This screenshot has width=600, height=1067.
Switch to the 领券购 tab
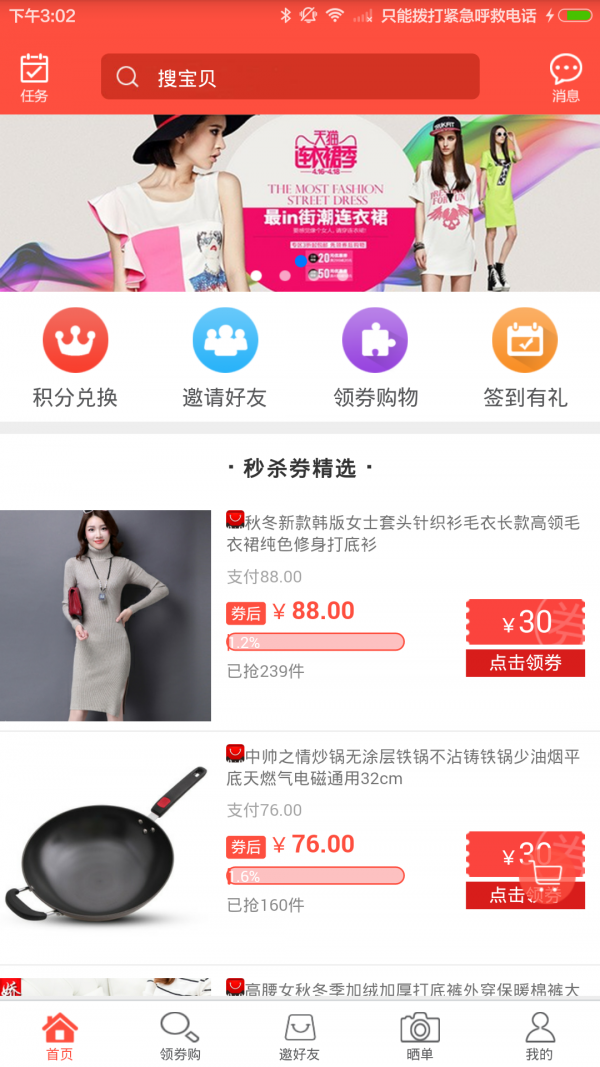pos(180,1035)
